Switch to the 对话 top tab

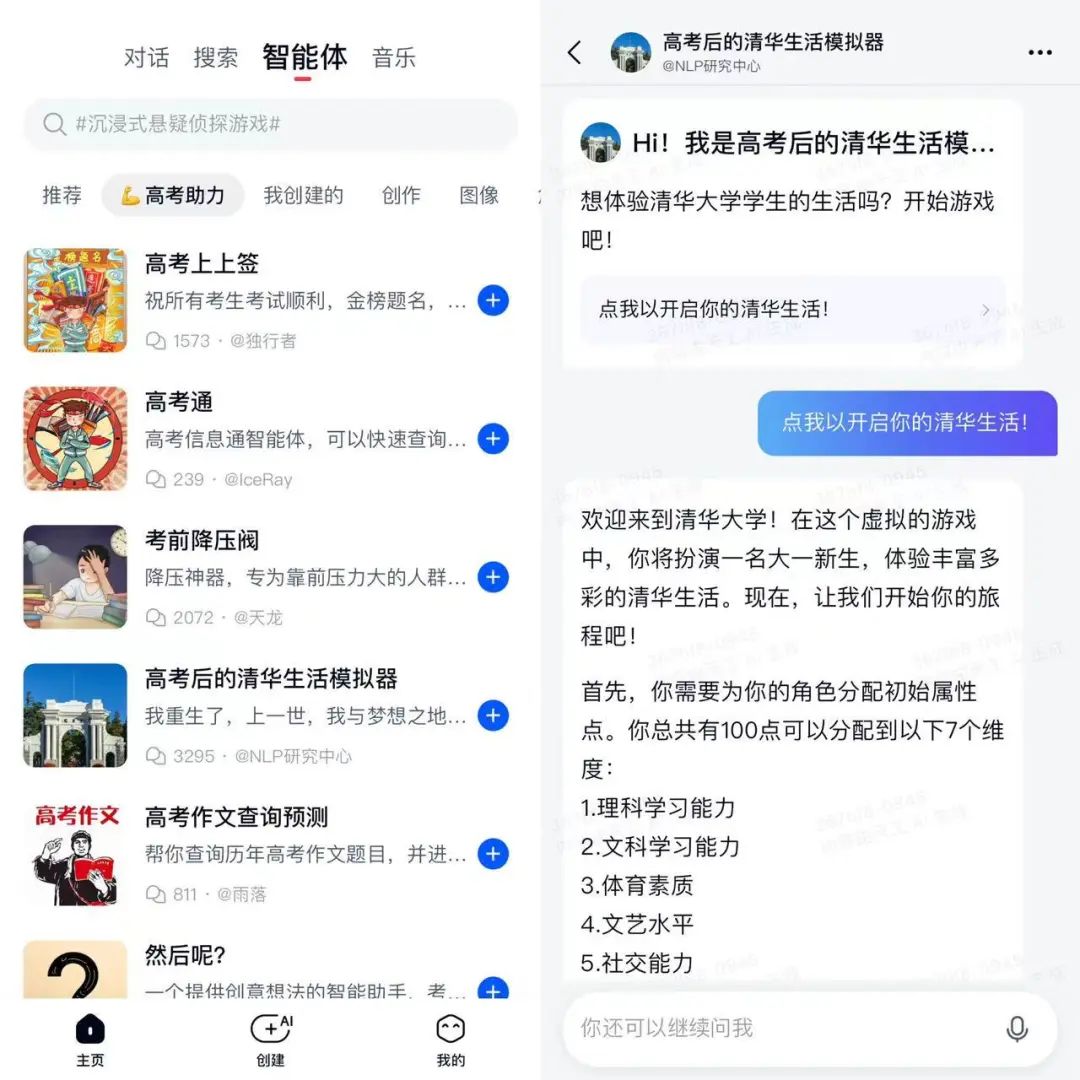[x=146, y=58]
